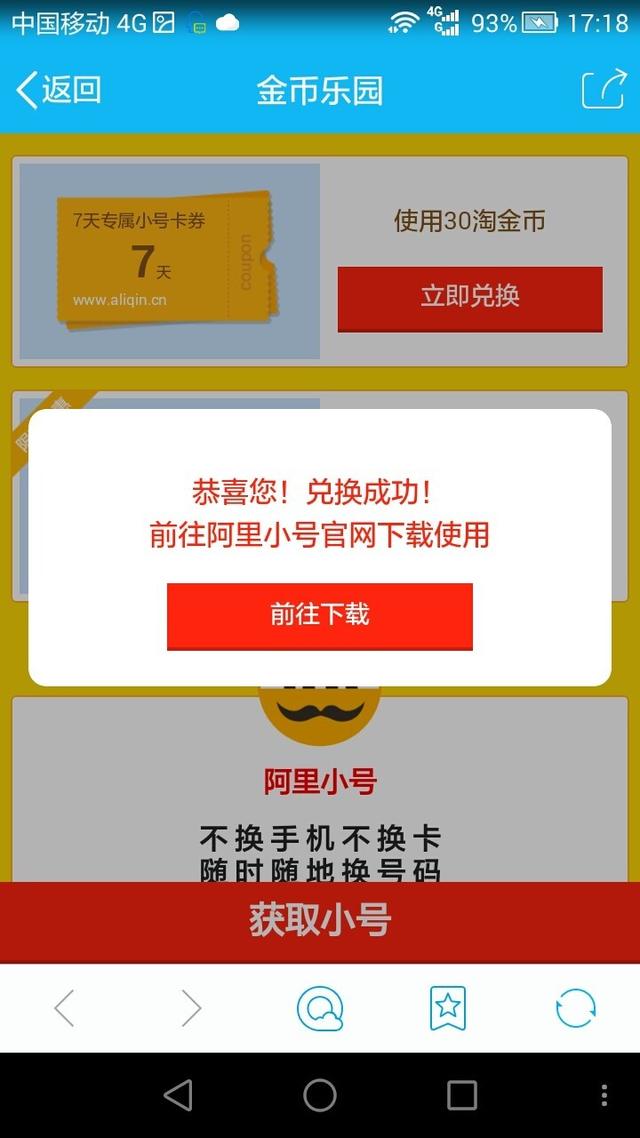This screenshot has height=1138, width=640.
Task: Open the browser home icon in toolbar
Action: pos(320,1008)
